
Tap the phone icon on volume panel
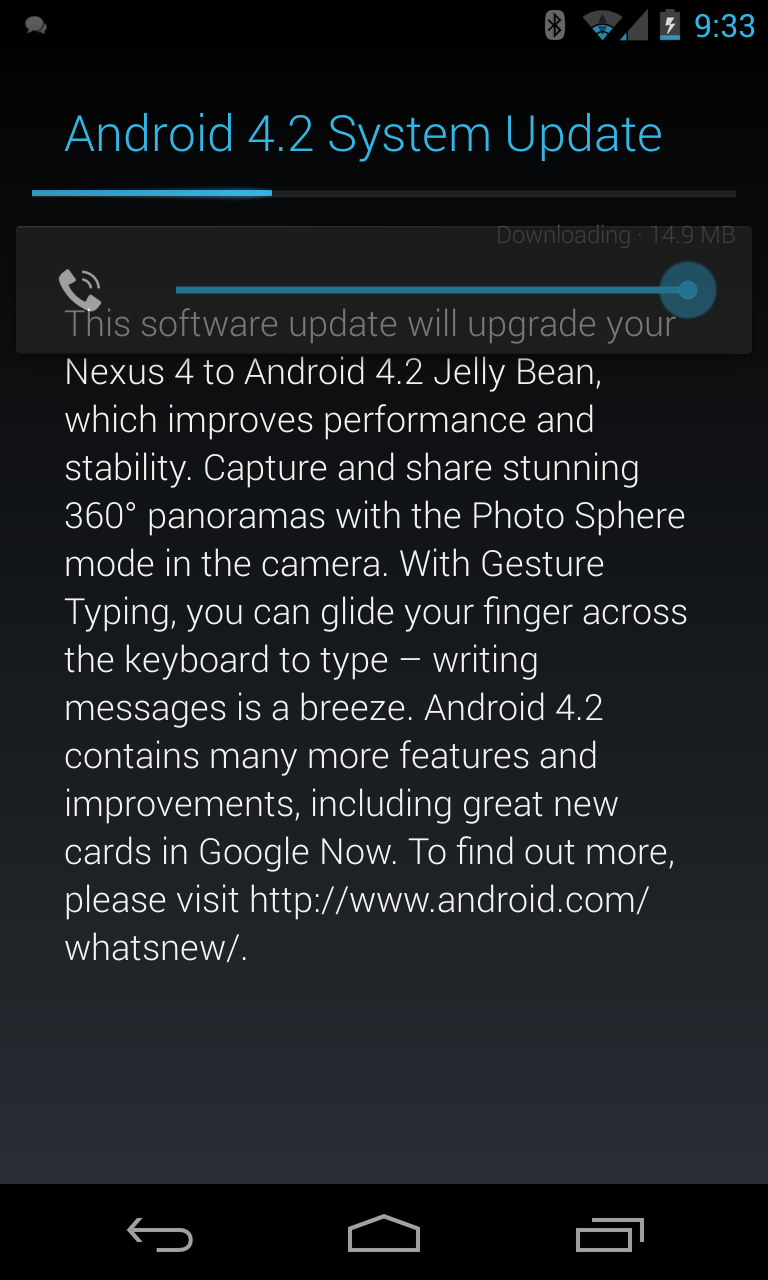(x=80, y=290)
